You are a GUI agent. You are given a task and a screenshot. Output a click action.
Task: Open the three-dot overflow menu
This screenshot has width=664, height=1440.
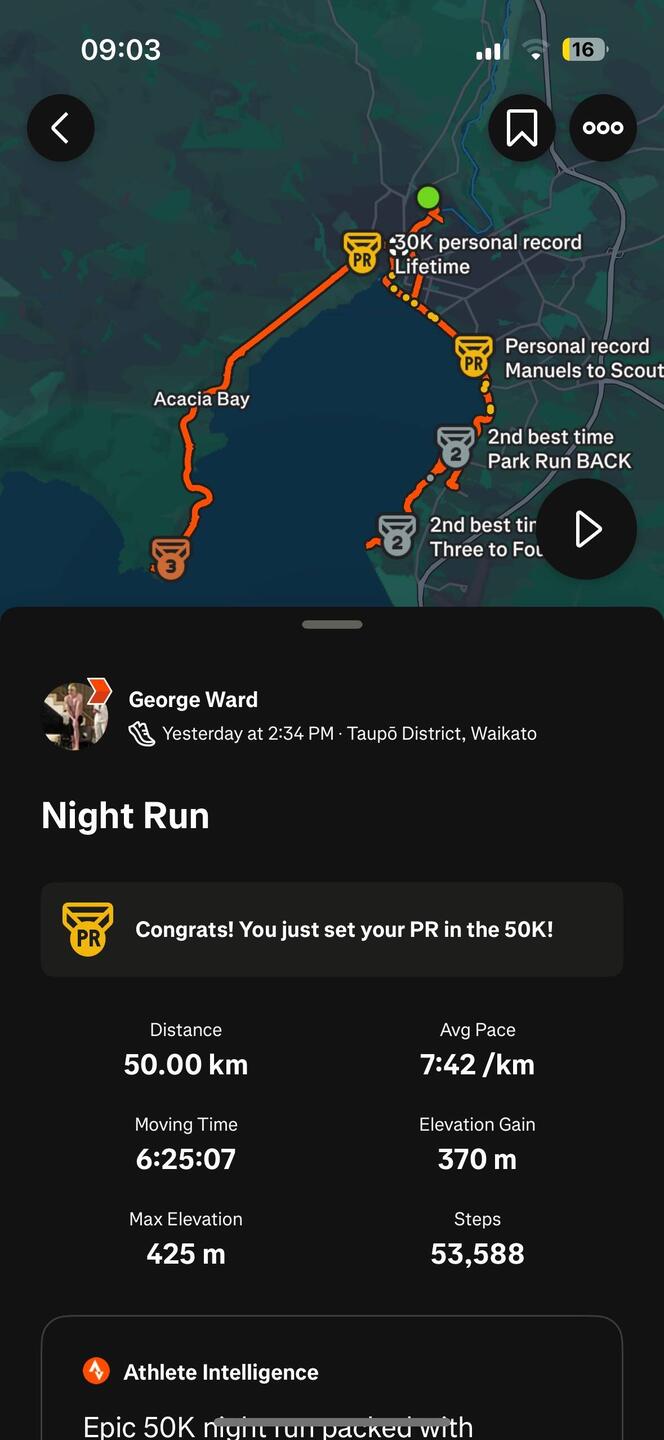(603, 128)
